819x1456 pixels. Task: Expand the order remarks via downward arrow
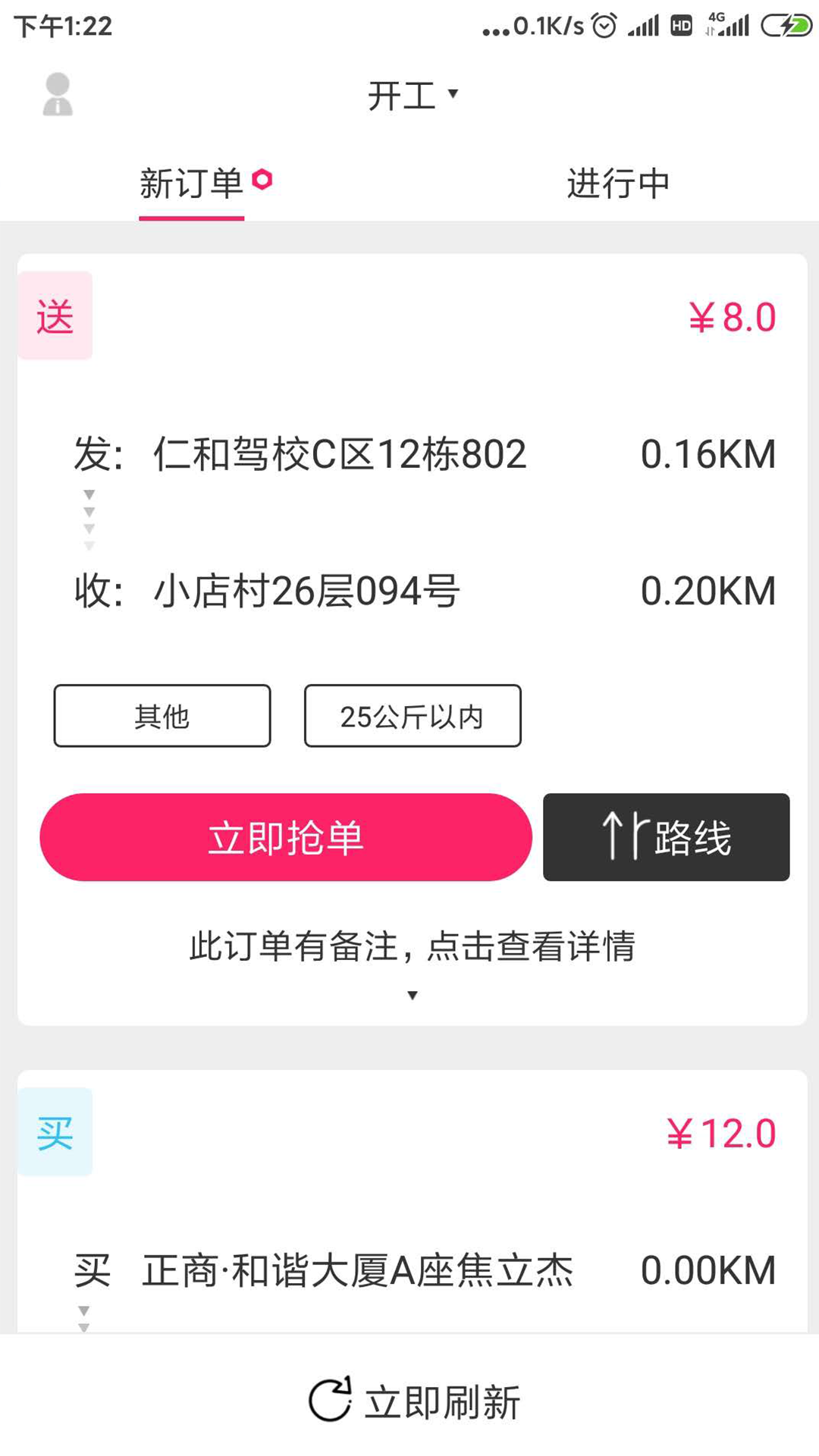tap(413, 993)
